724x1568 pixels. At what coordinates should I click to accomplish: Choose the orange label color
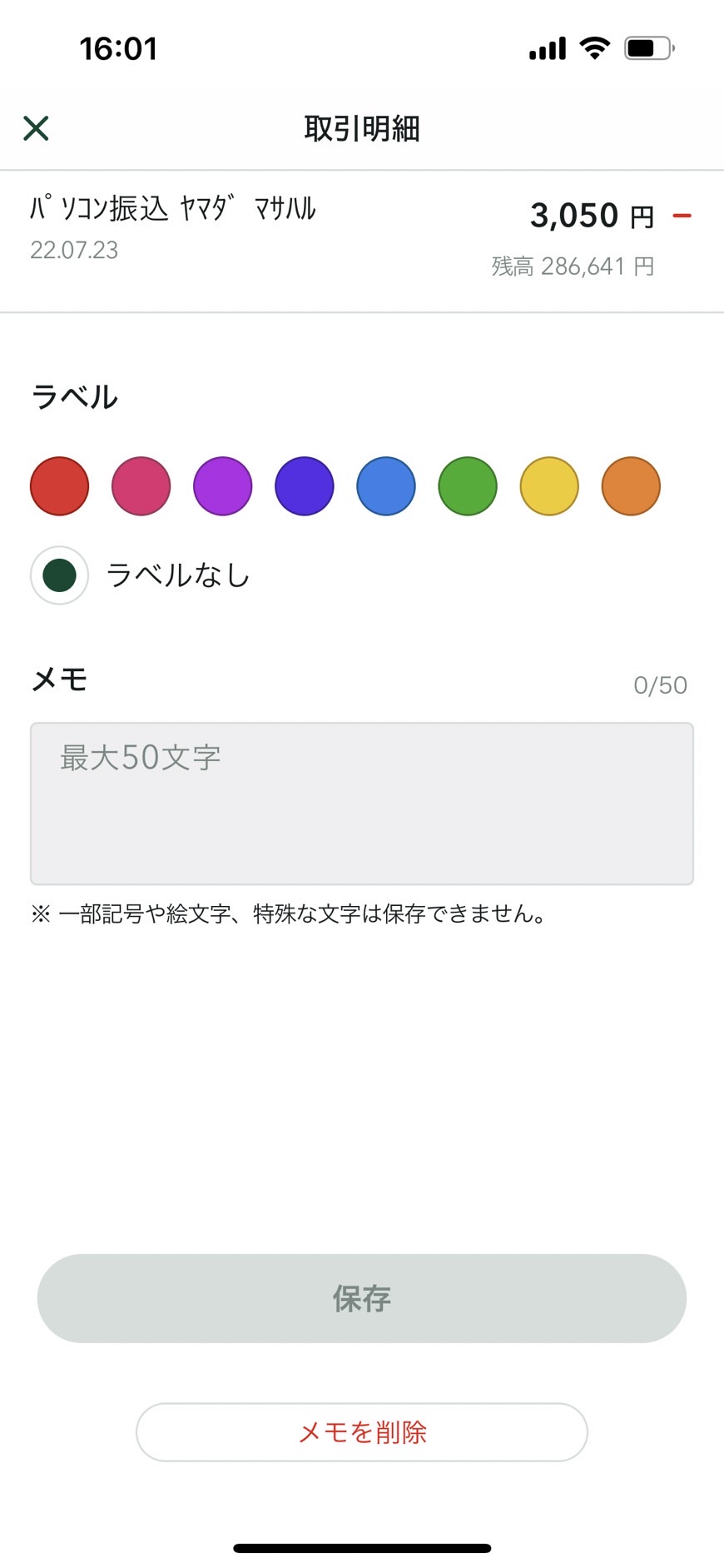[630, 486]
